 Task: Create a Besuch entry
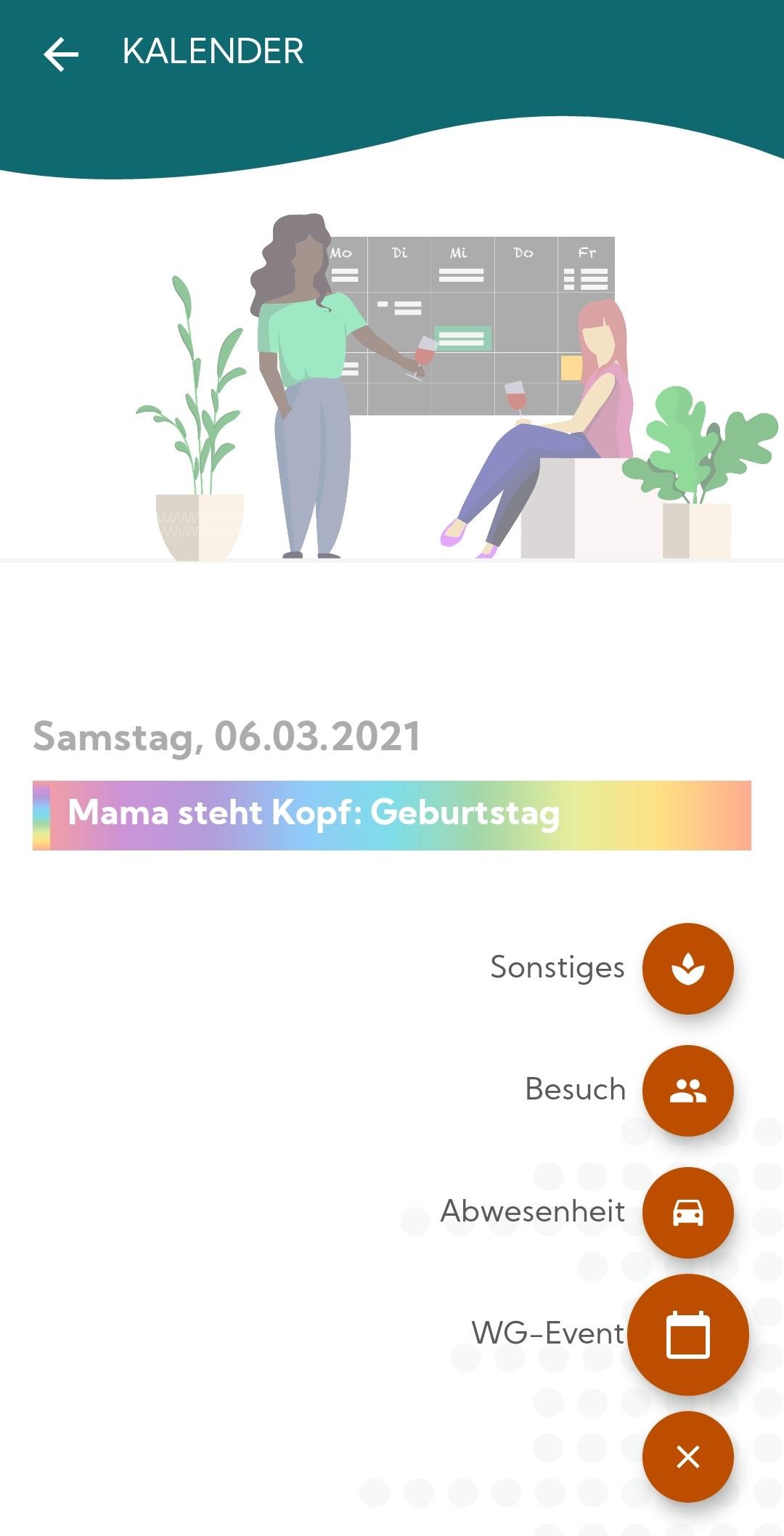[x=687, y=1090]
